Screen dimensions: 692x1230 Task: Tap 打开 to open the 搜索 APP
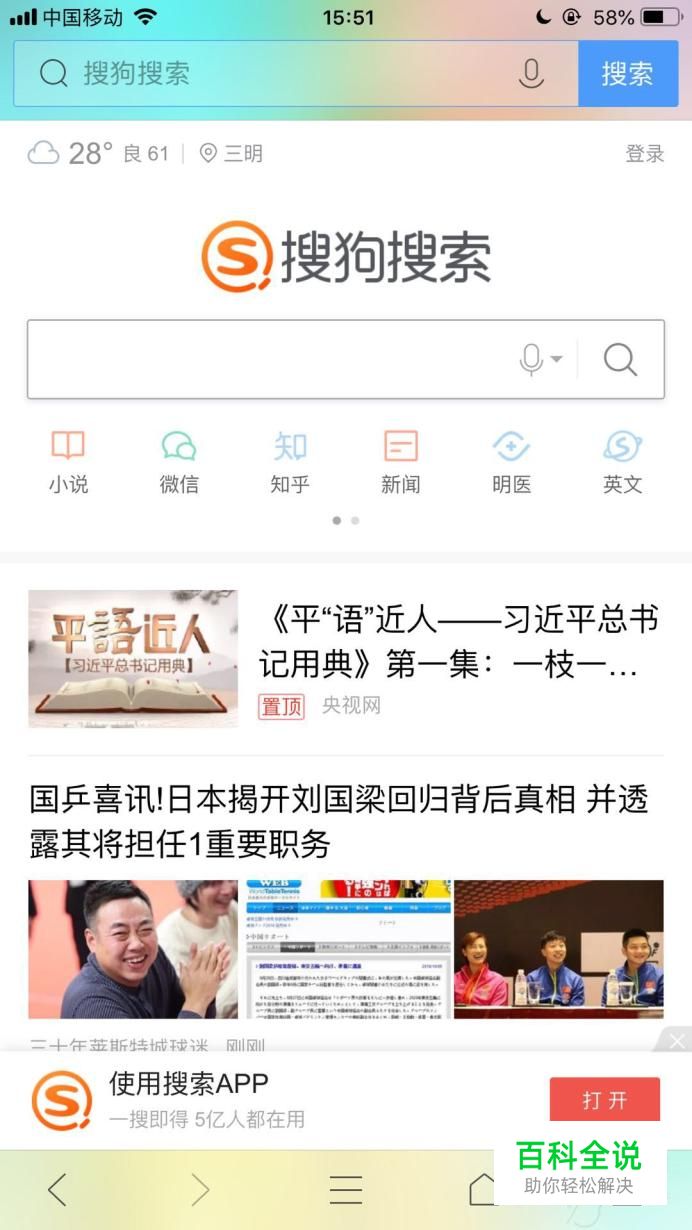tap(605, 1100)
